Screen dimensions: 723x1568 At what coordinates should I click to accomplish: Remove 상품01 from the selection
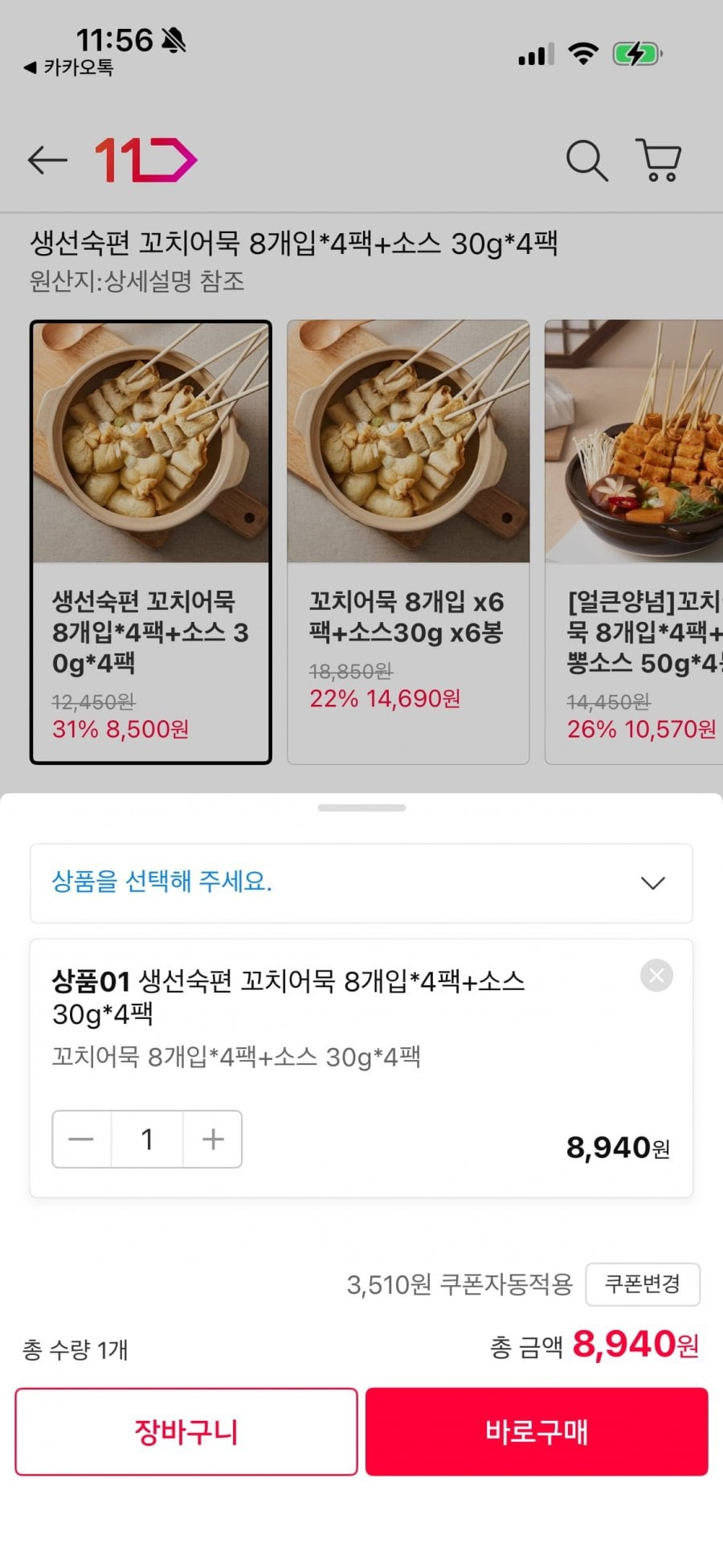[656, 976]
